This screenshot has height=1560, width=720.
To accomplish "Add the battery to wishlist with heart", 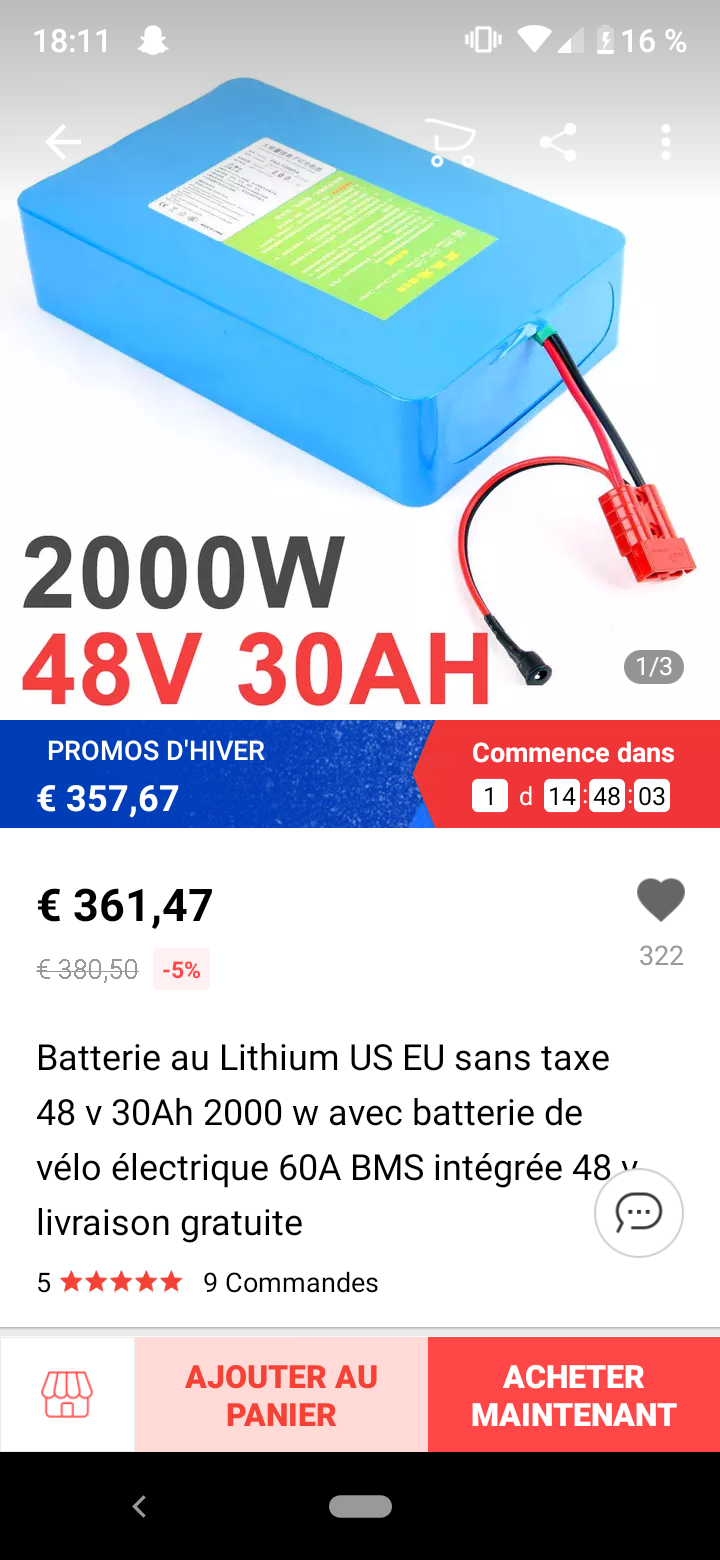I will (661, 900).
